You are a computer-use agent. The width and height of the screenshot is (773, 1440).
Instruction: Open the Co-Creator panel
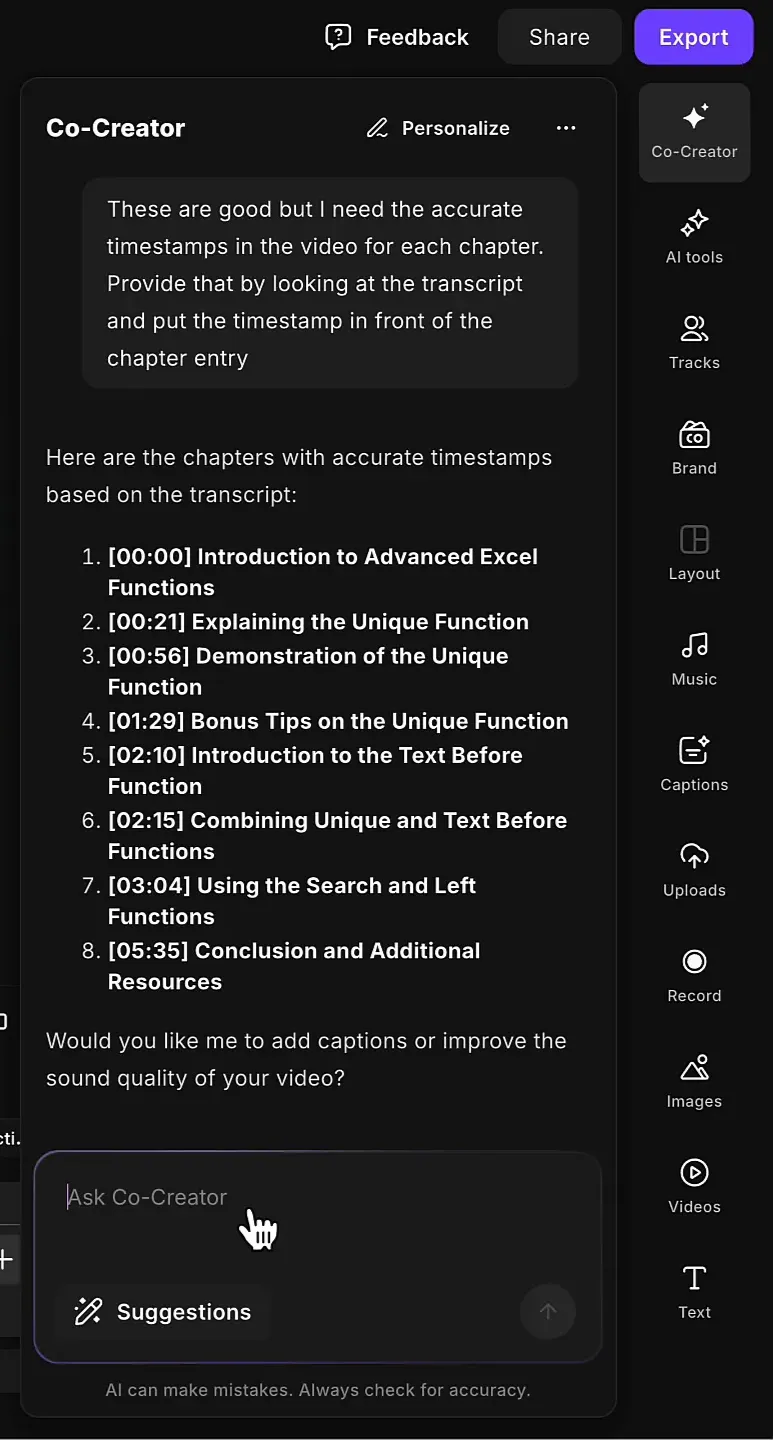[694, 133]
